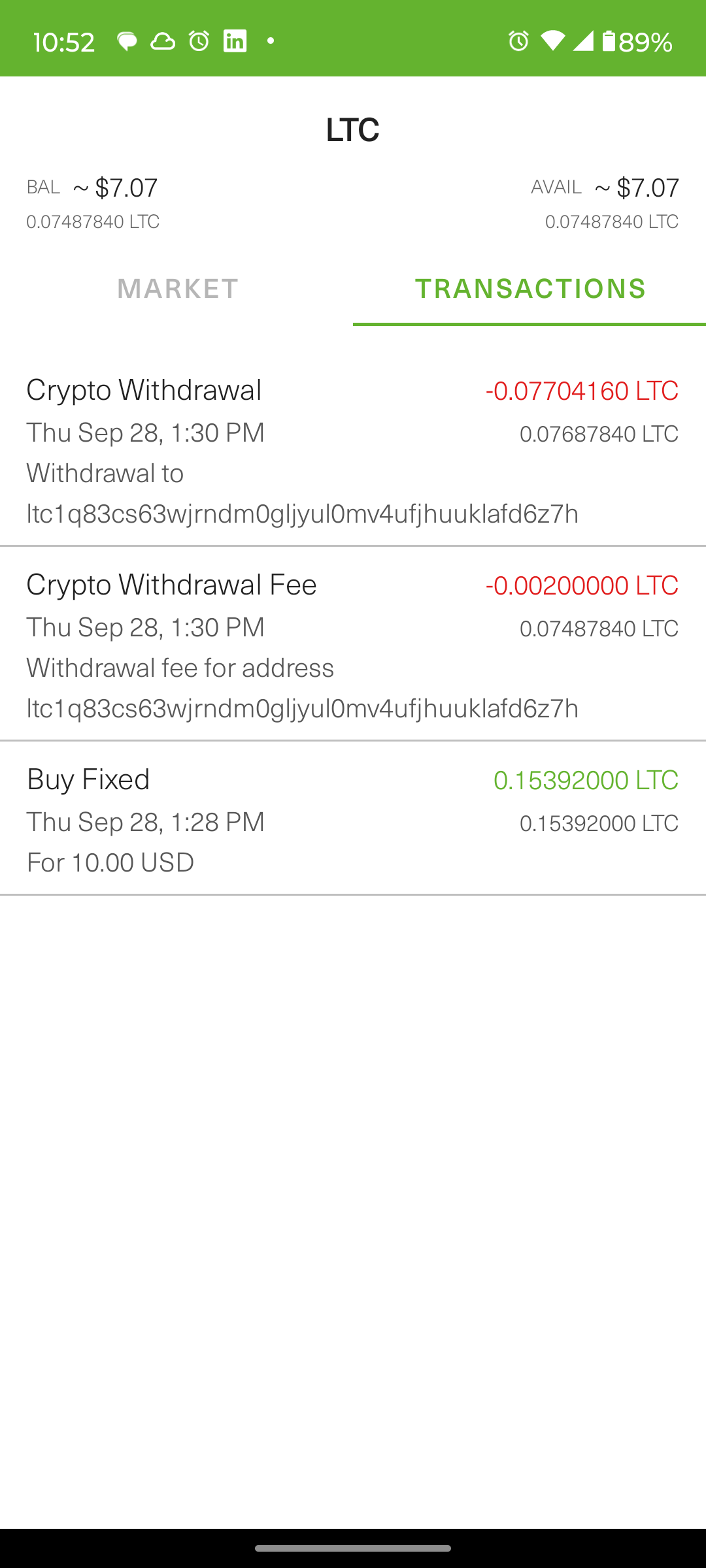Switch to the Market tab

[177, 289]
